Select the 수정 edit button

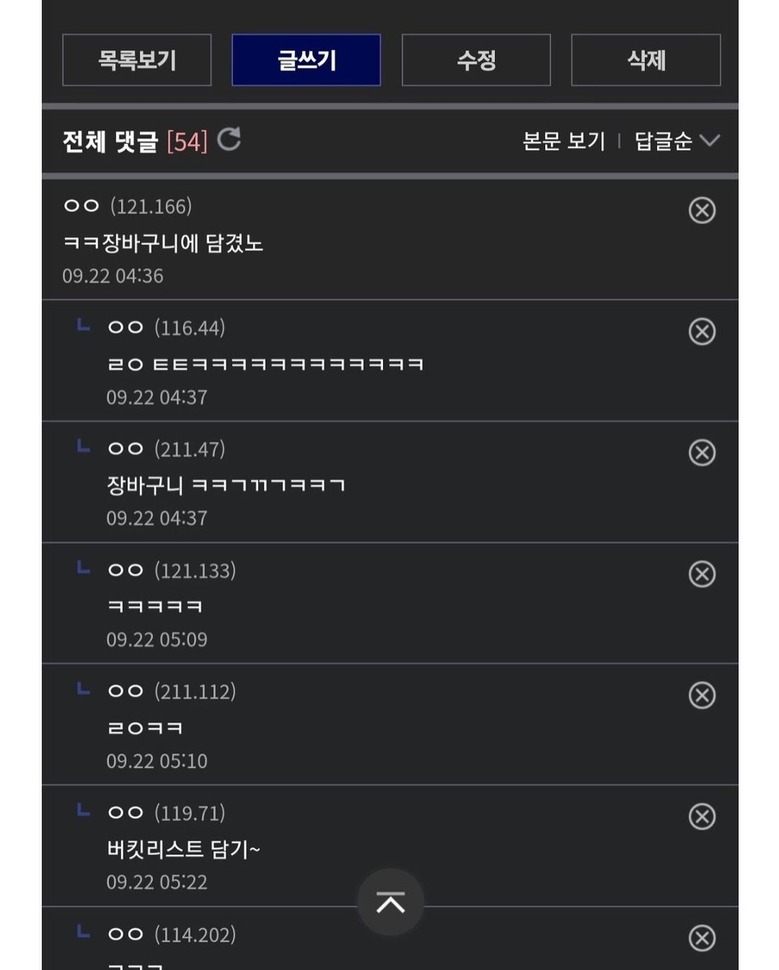[x=476, y=60]
